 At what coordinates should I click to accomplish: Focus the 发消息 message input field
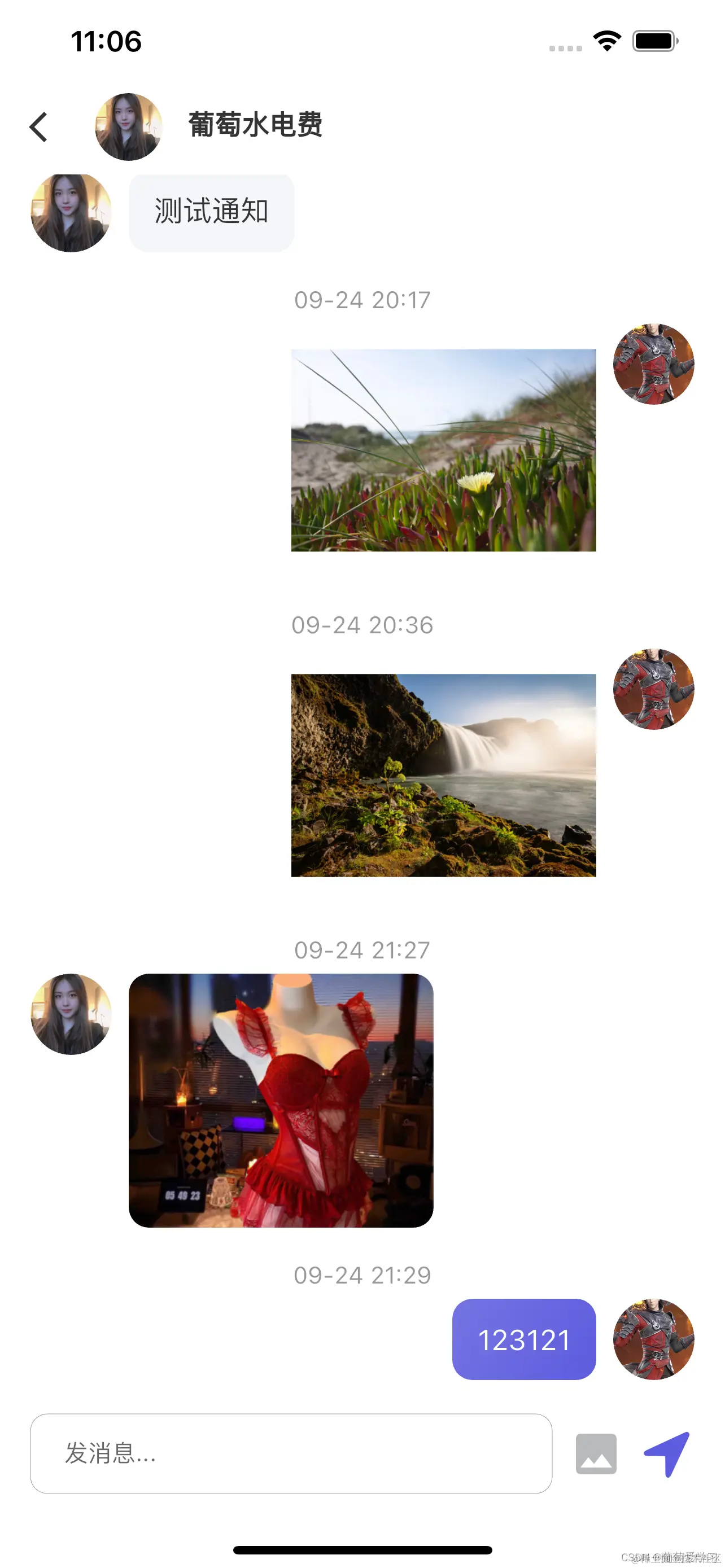[291, 1453]
